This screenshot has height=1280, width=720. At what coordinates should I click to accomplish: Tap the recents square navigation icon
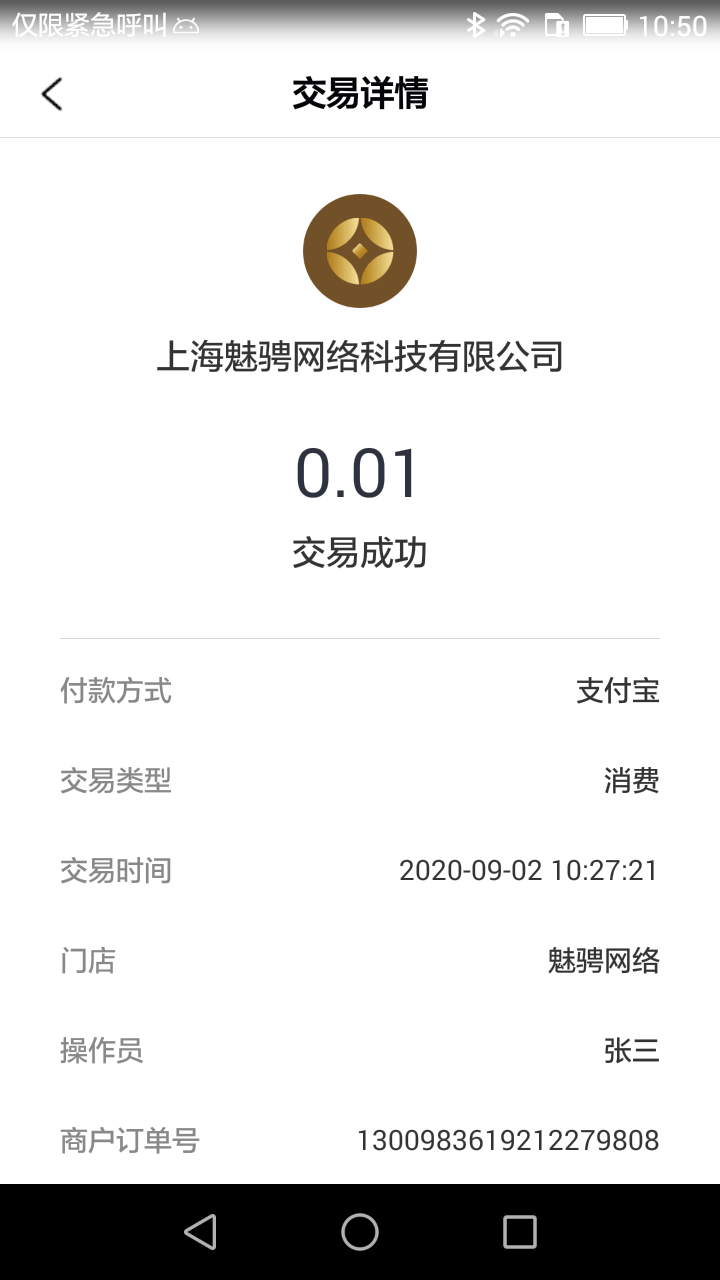[x=518, y=1232]
